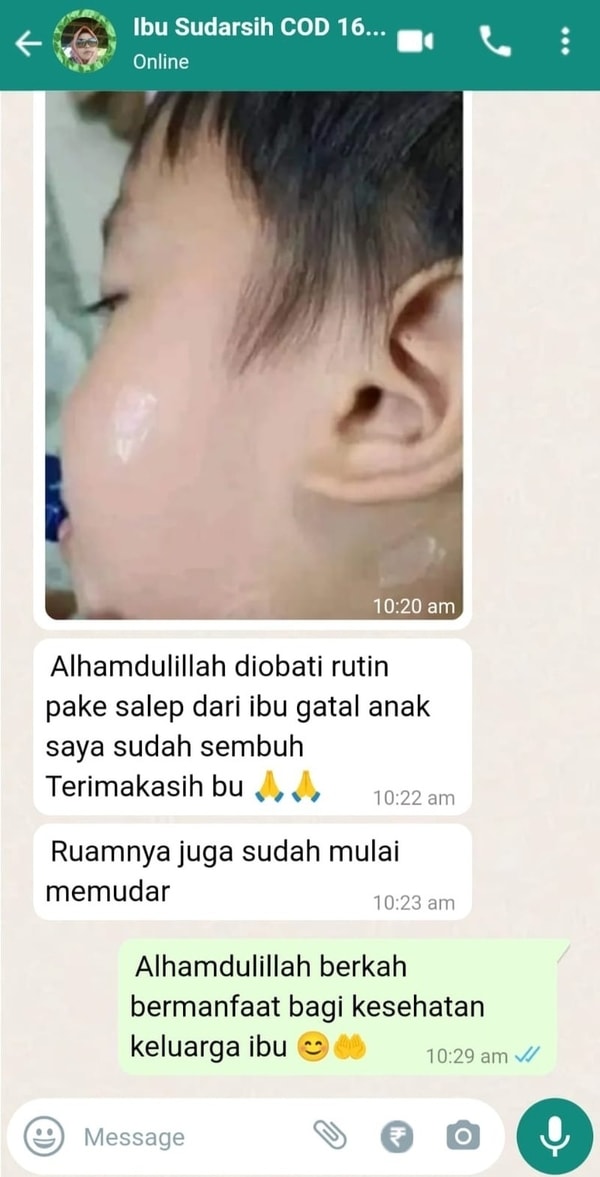600x1177 pixels.
Task: Start a video call
Action: 415,41
